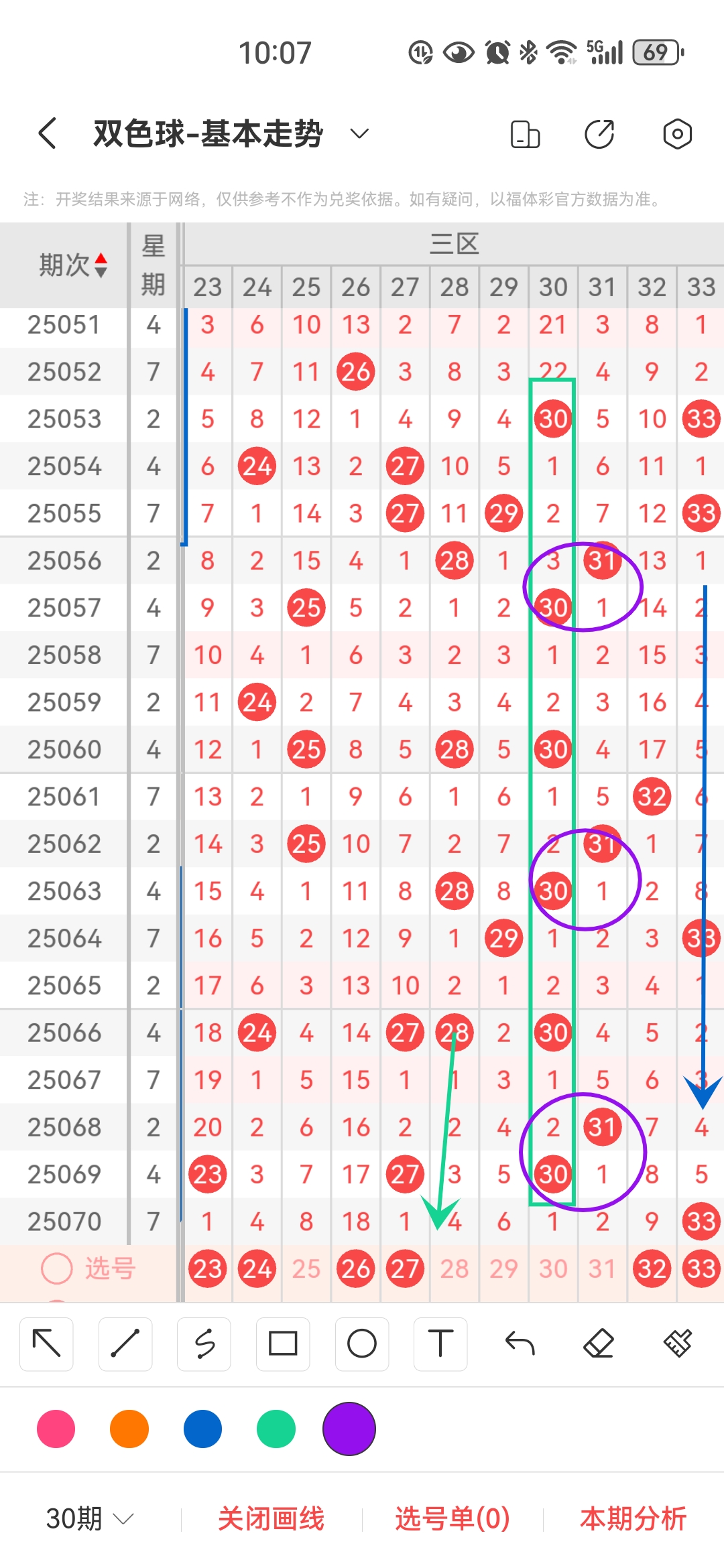Expand the 双色球-基本走势 chart type dropdown
Image resolution: width=724 pixels, height=1568 pixels.
pyautogui.click(x=359, y=133)
